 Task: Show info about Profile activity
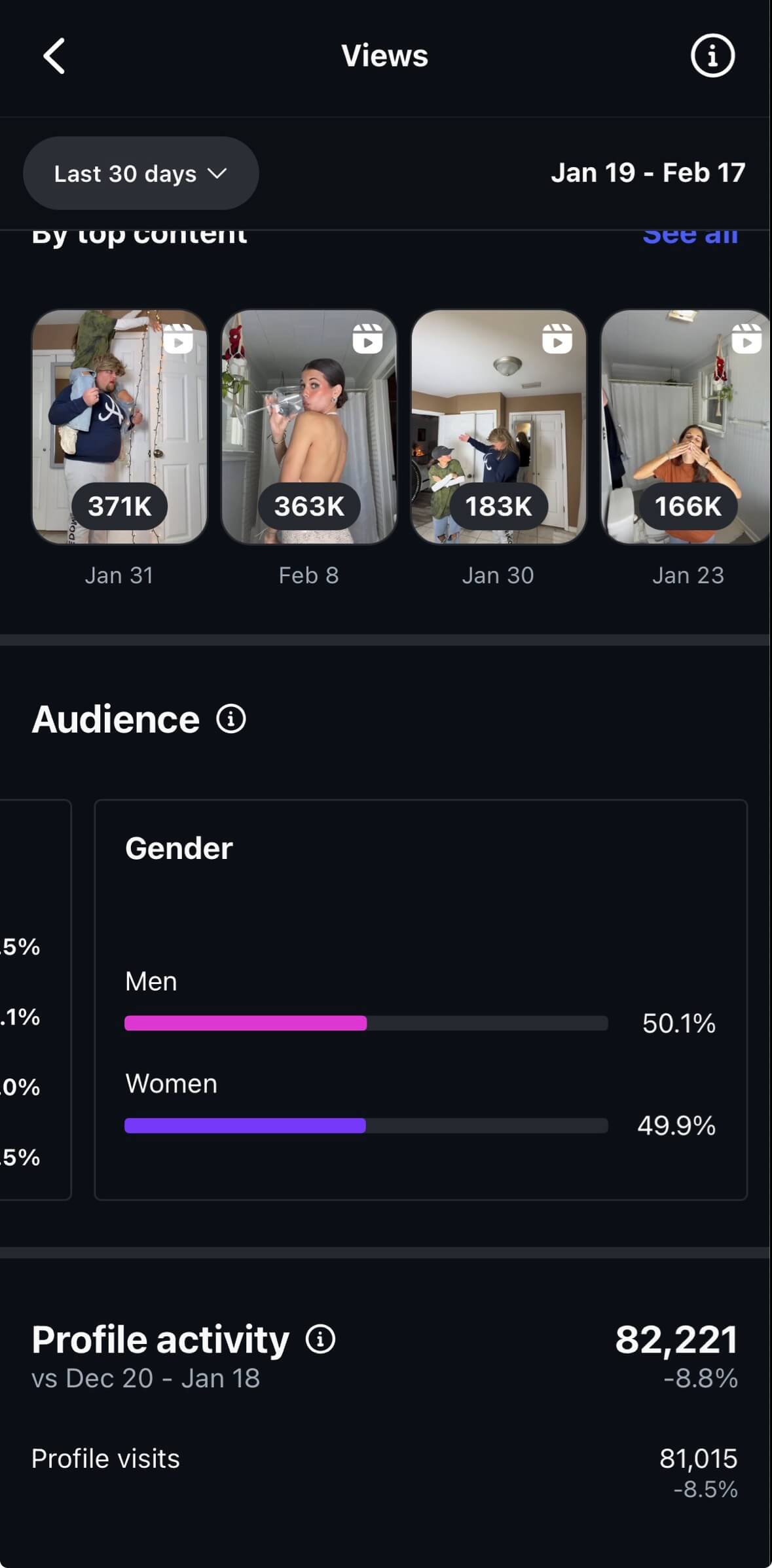click(320, 1339)
